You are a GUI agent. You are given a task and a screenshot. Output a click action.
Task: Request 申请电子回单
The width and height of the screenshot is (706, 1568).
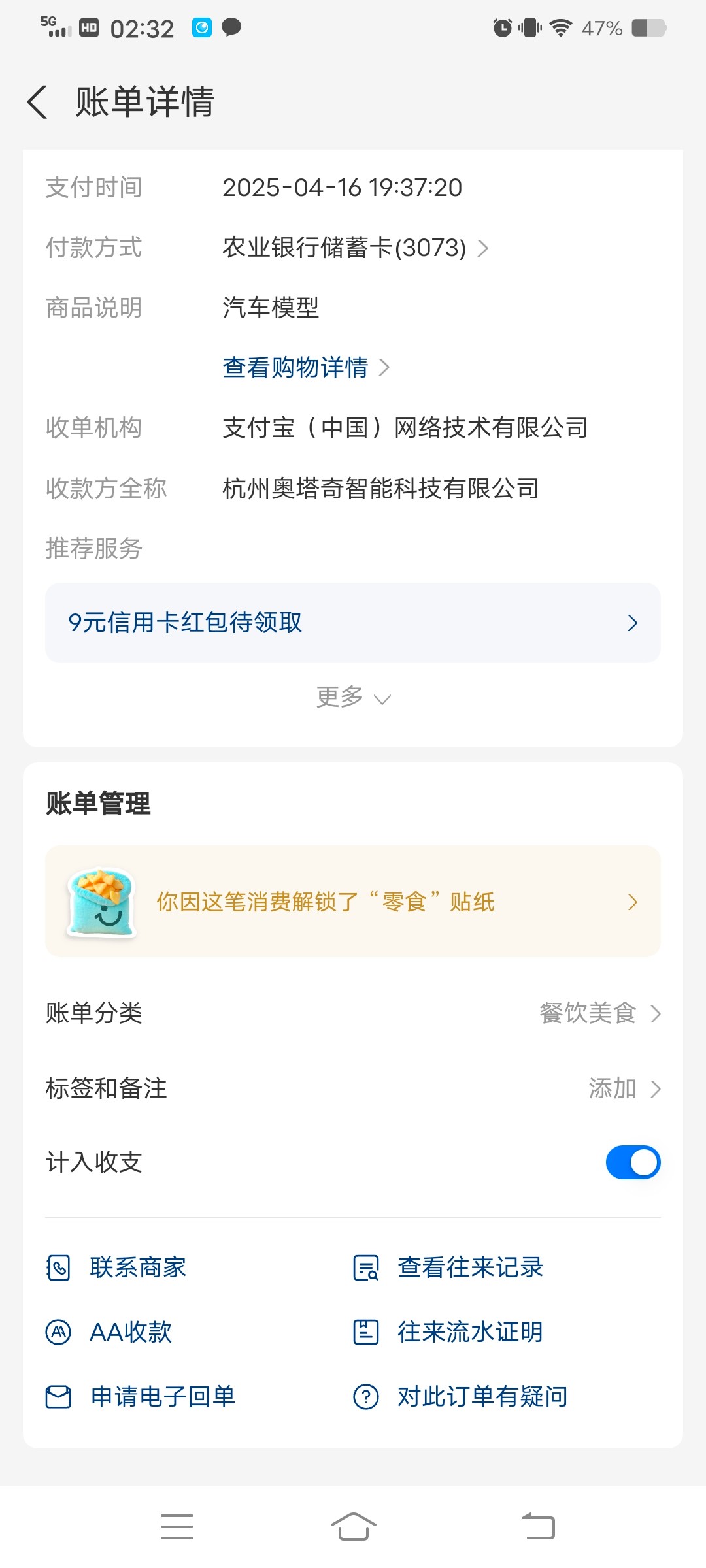point(141,1397)
